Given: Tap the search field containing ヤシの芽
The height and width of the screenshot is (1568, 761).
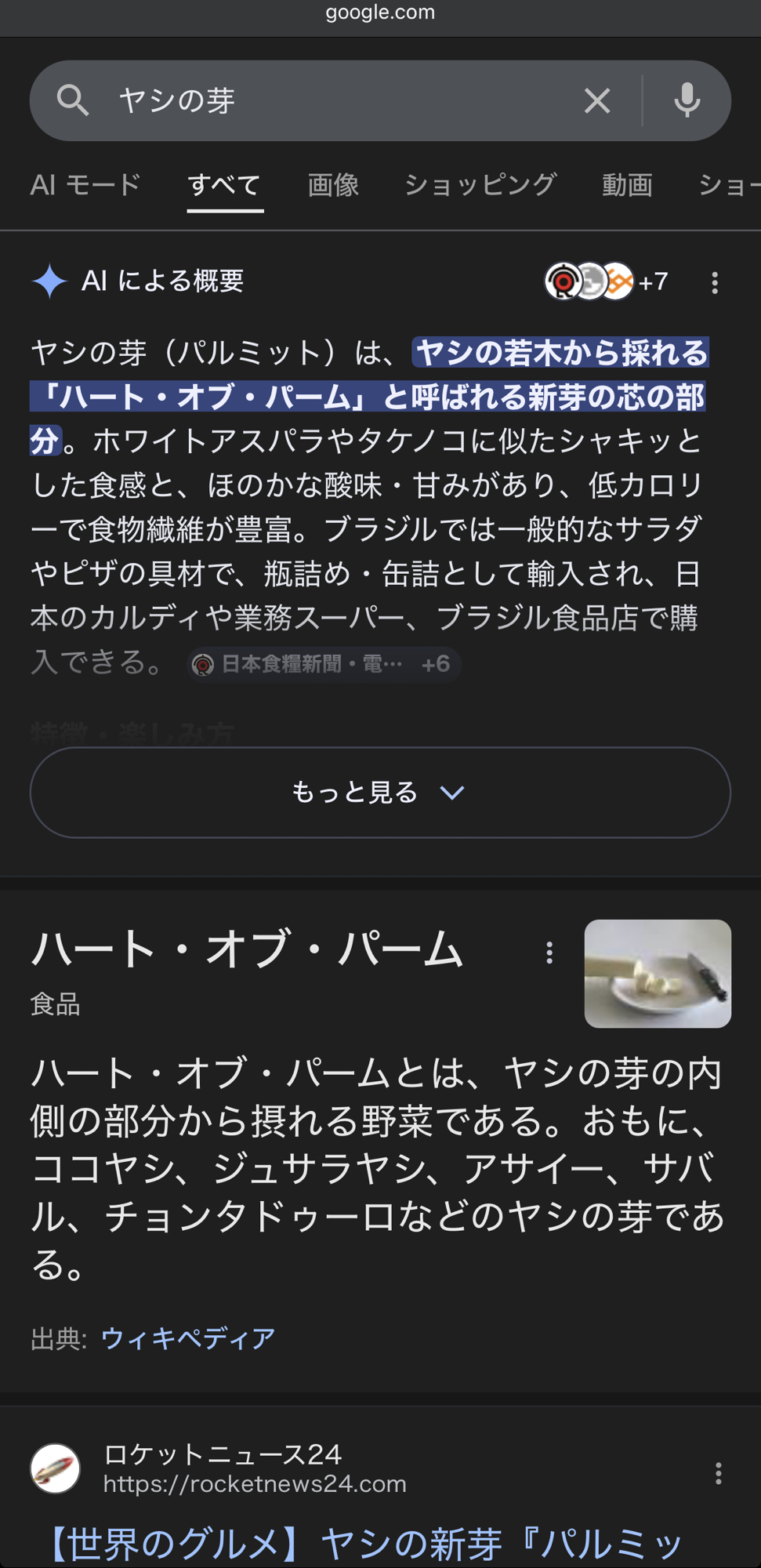Looking at the screenshot, I should click(329, 101).
